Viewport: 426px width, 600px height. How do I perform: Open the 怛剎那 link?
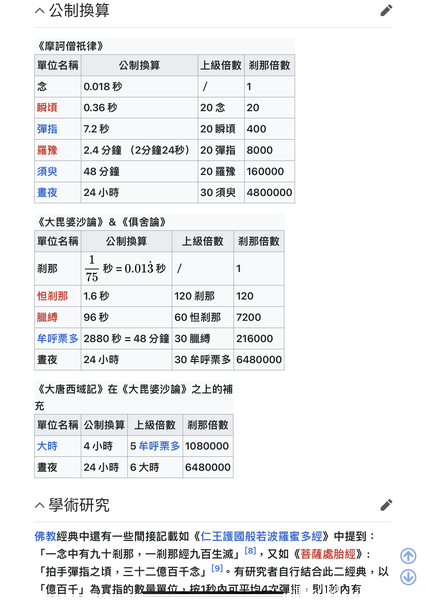(52, 296)
